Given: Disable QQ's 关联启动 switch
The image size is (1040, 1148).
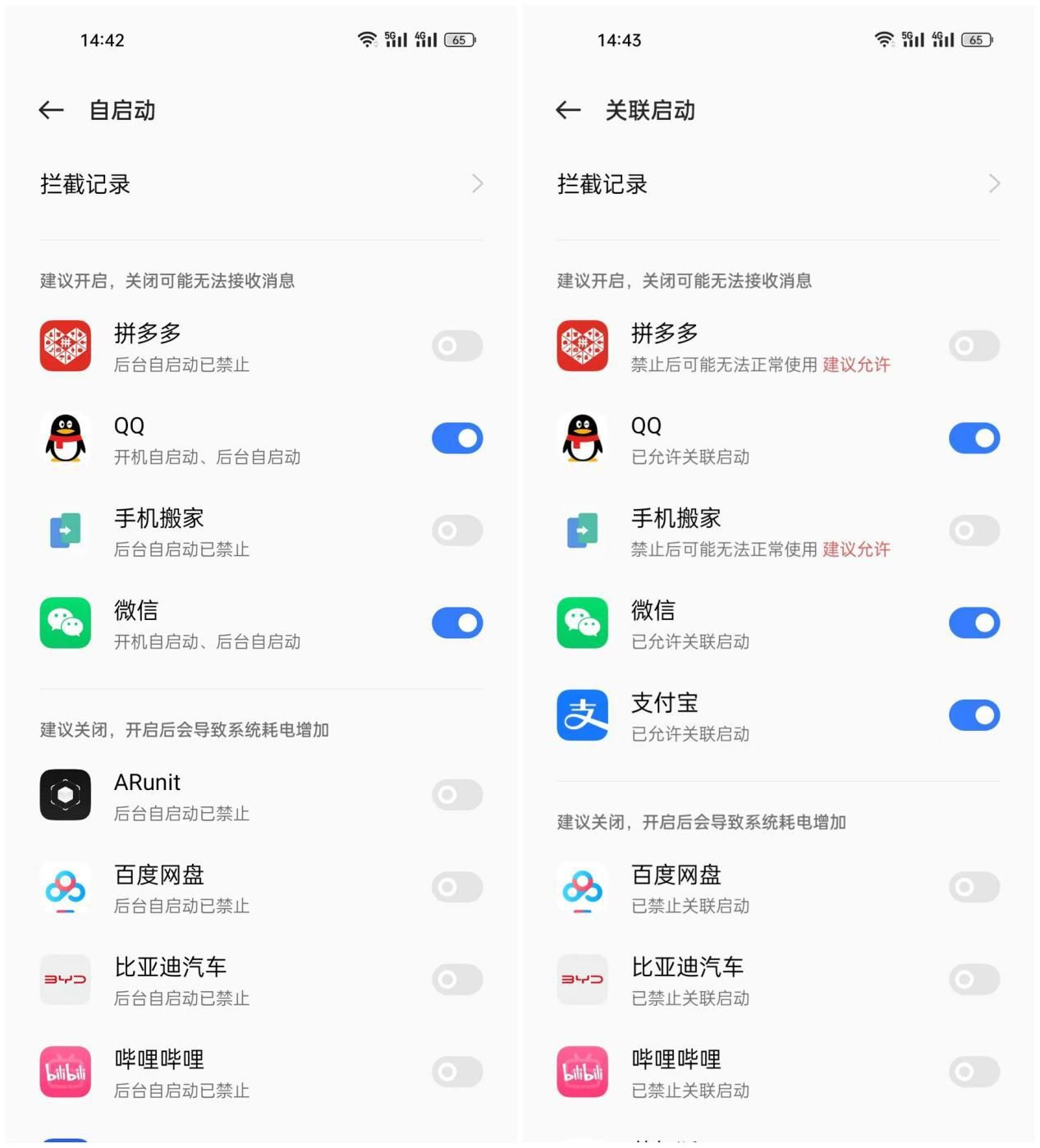Looking at the screenshot, I should pyautogui.click(x=974, y=439).
